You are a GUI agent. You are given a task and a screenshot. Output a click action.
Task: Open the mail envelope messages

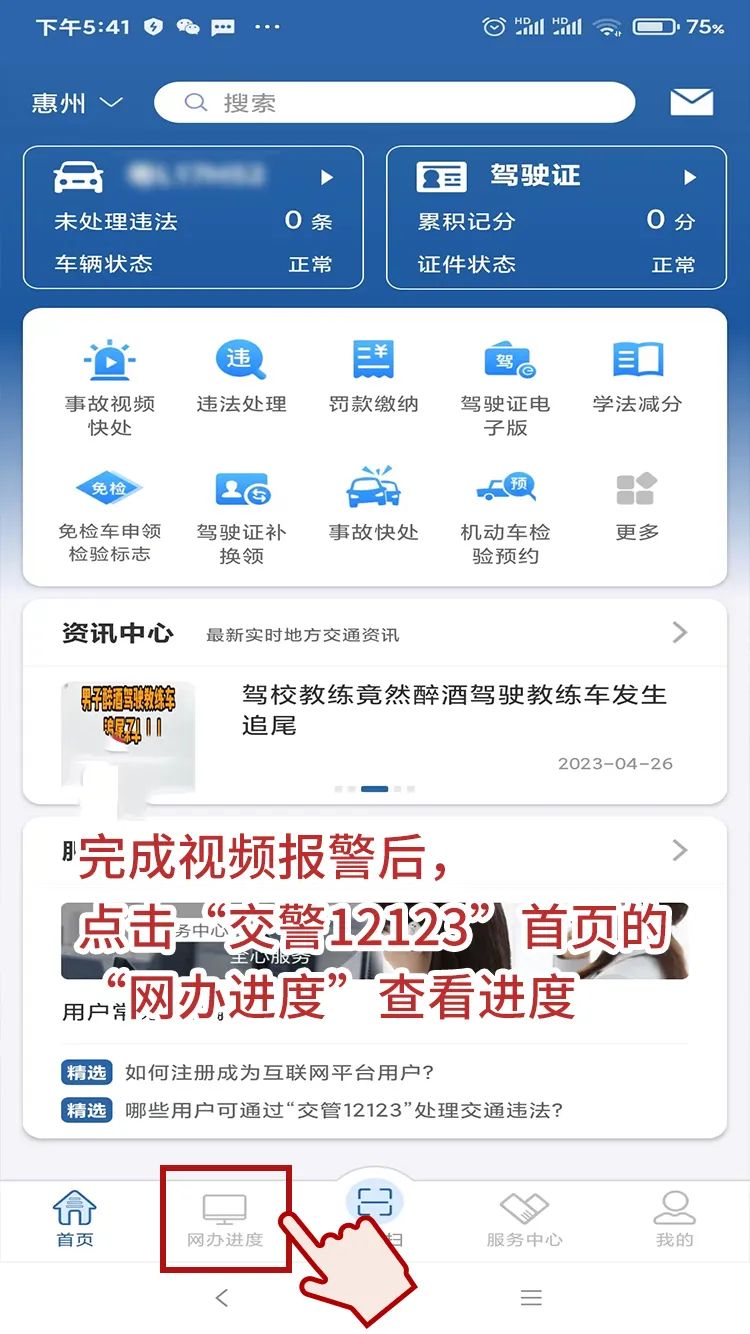(x=691, y=102)
